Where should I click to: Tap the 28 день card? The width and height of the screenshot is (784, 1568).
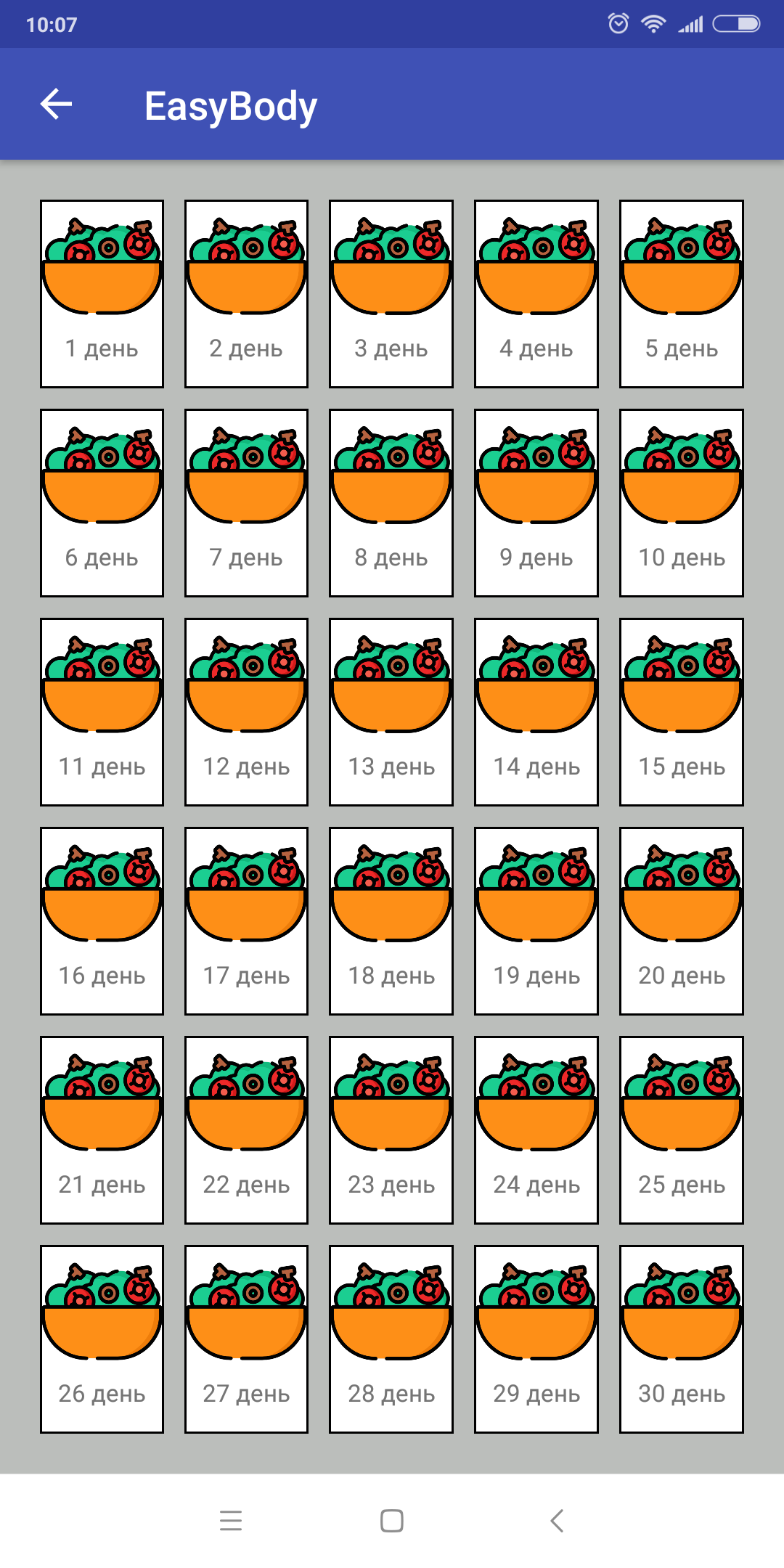(391, 1339)
